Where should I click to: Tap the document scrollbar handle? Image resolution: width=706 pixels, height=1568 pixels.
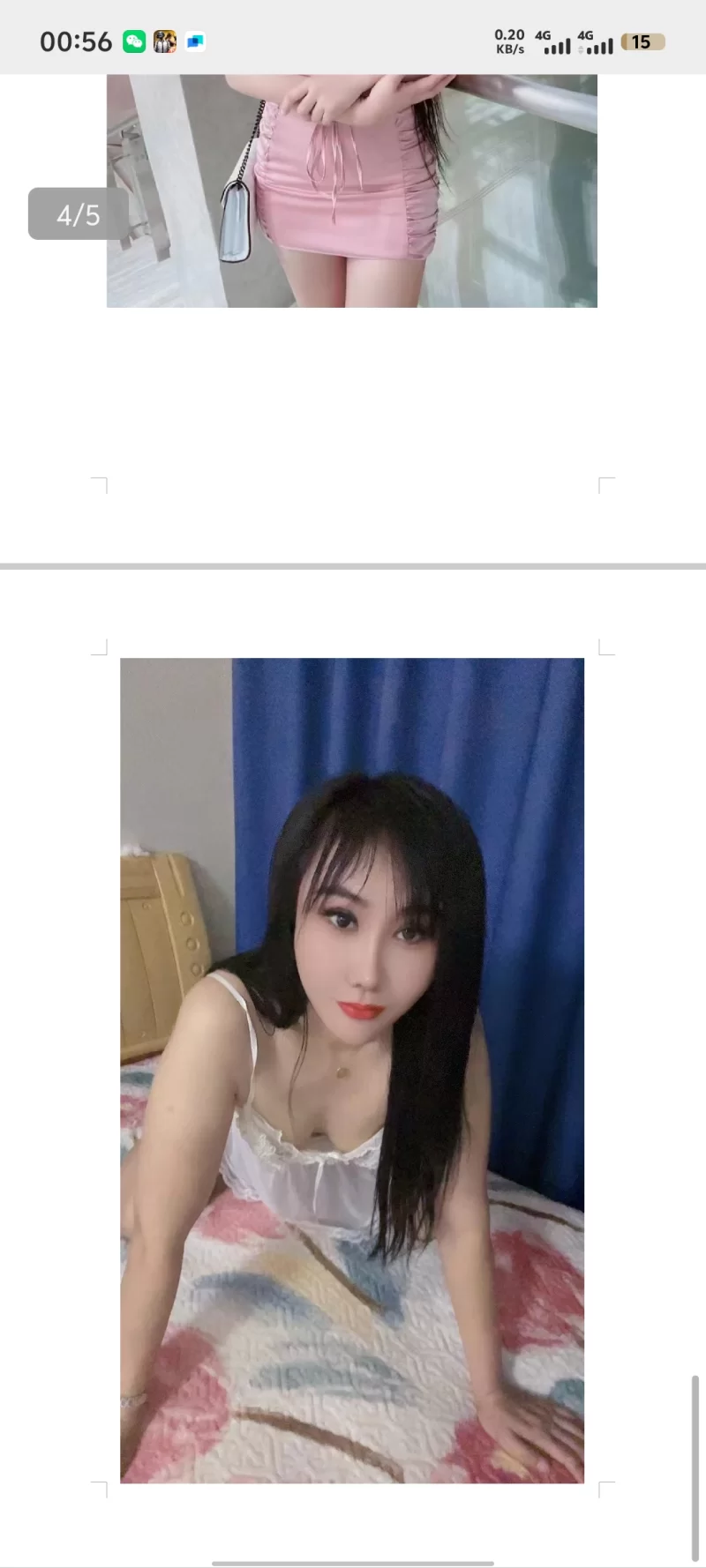tap(695, 1467)
